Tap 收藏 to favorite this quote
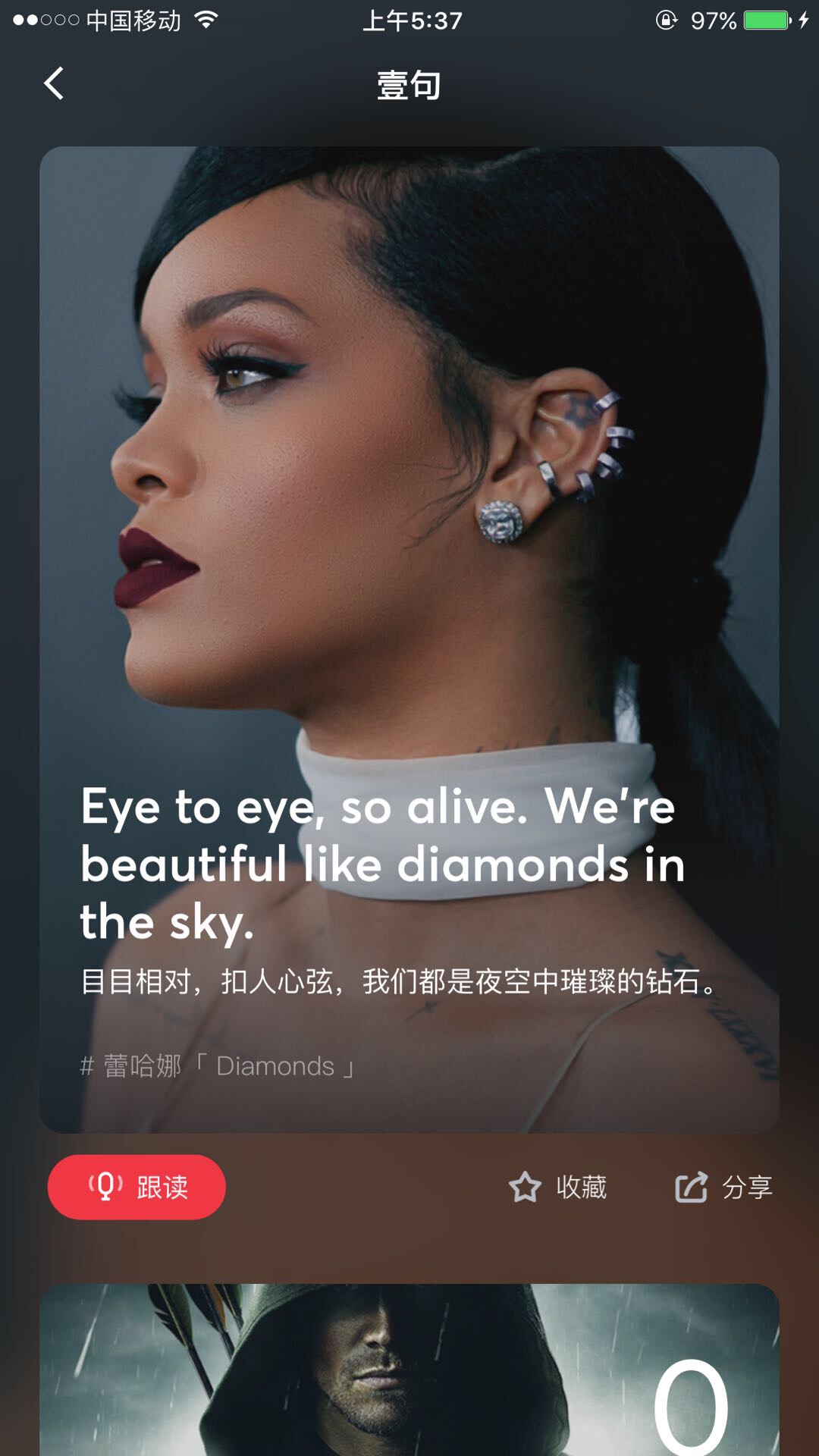Viewport: 819px width, 1456px height. 558,1187
